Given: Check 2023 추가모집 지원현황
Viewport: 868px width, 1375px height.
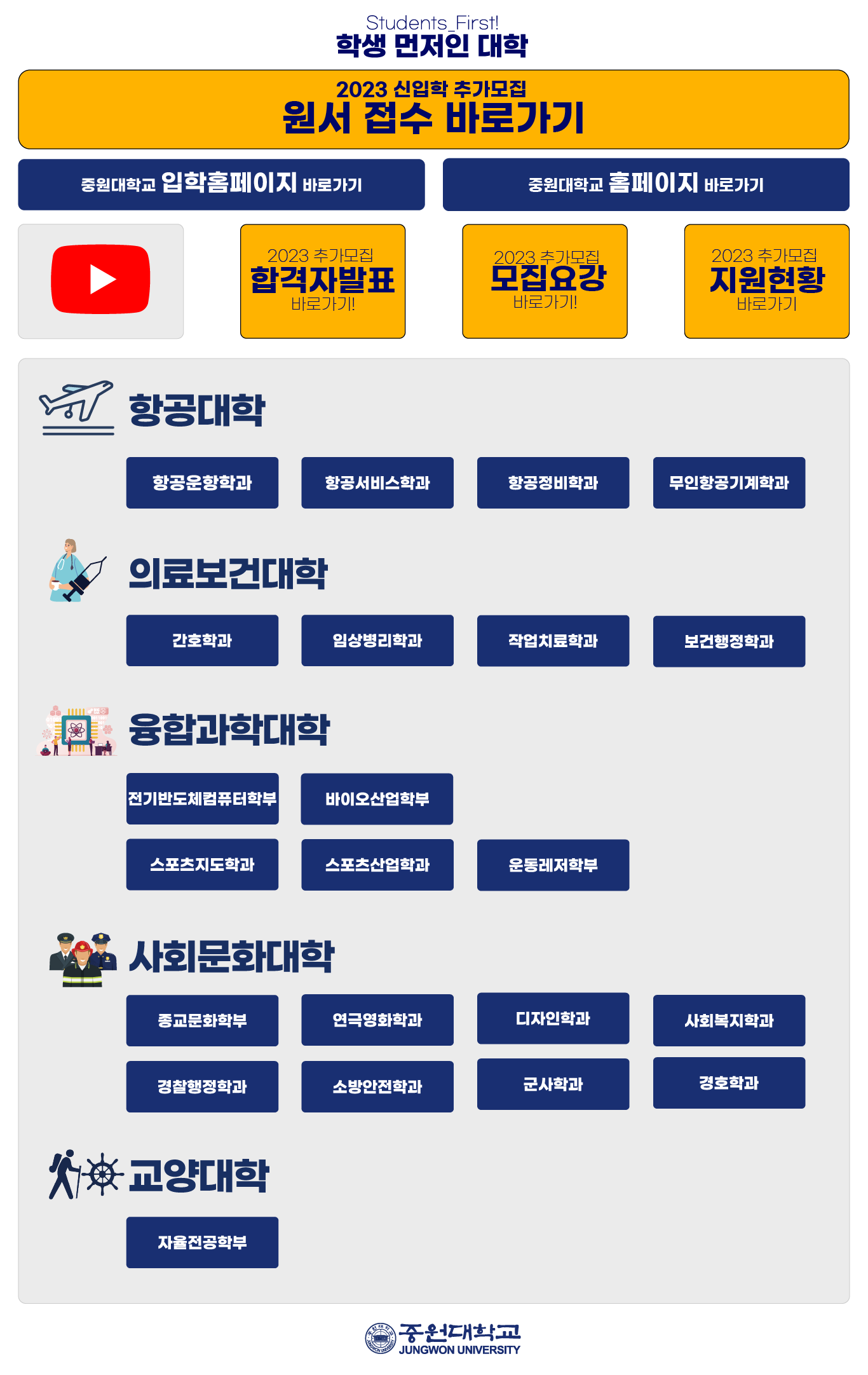Looking at the screenshot, I should click(x=766, y=280).
